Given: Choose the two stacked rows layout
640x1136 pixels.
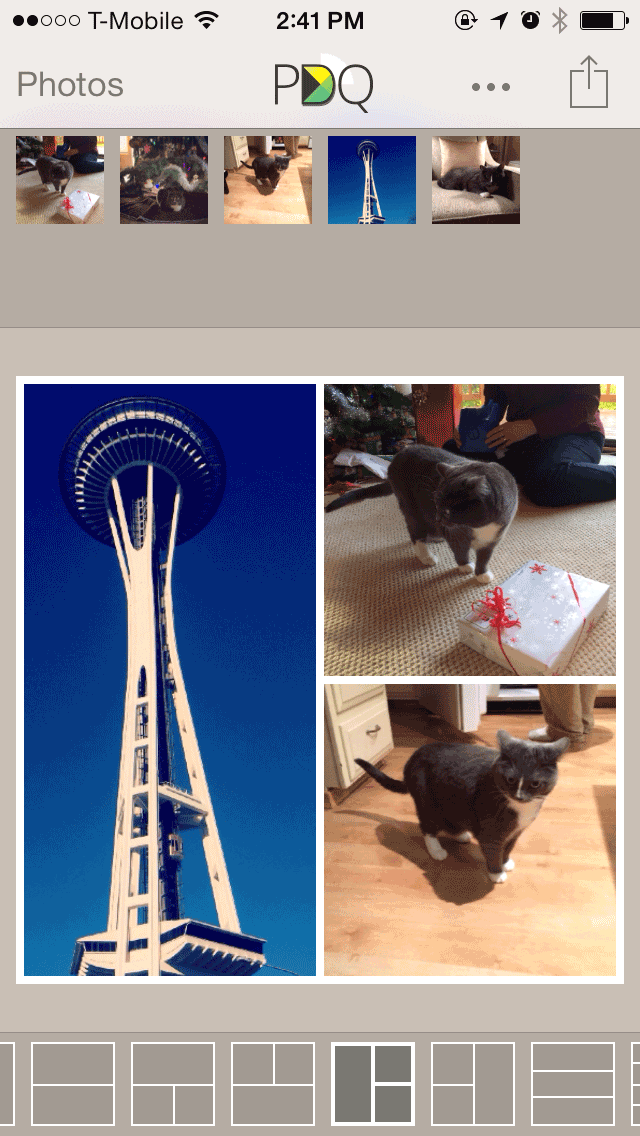Looking at the screenshot, I should coord(73,1084).
